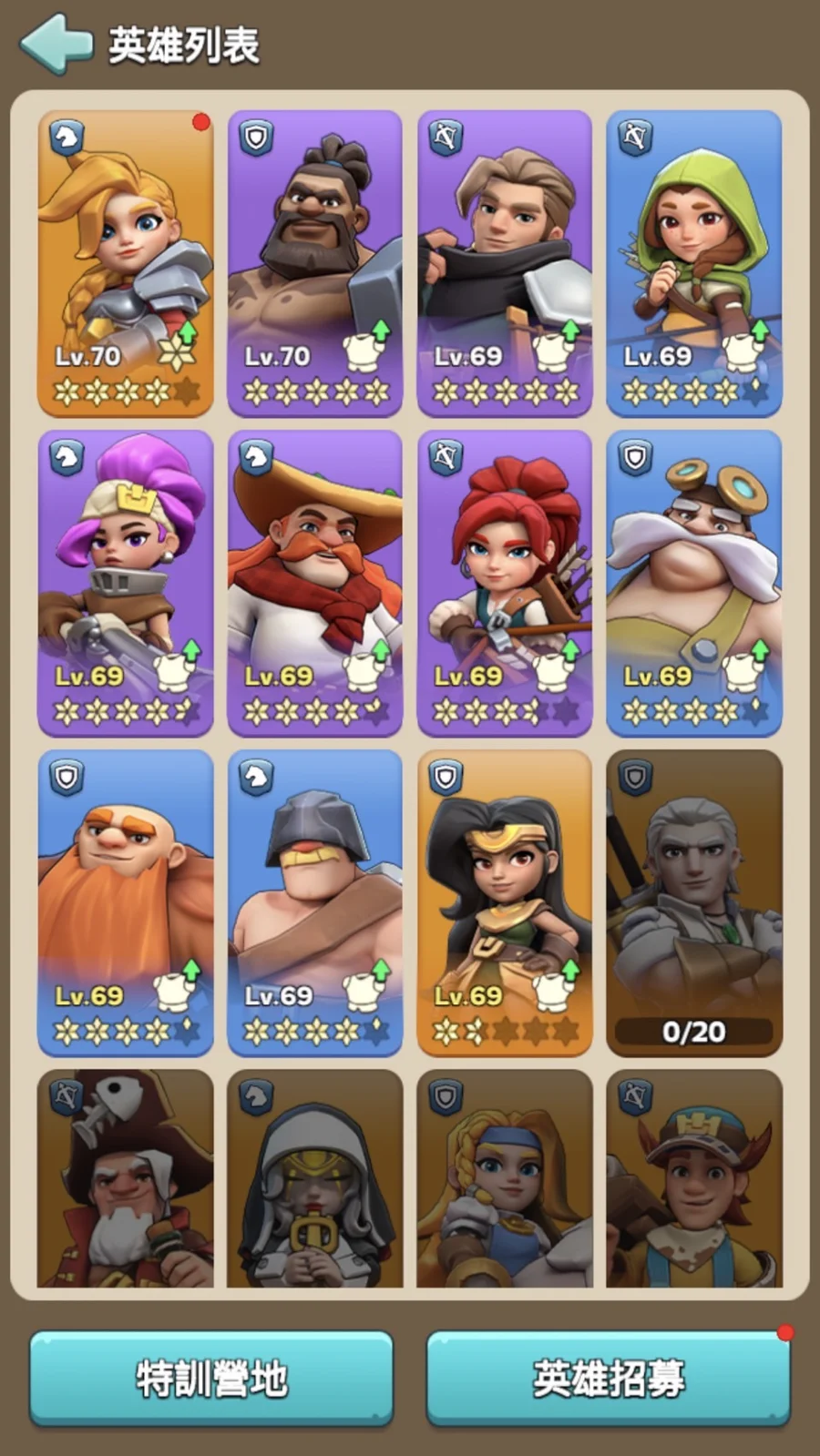The width and height of the screenshot is (820, 1456).
Task: View the locked nun hero card
Action: (x=315, y=1179)
